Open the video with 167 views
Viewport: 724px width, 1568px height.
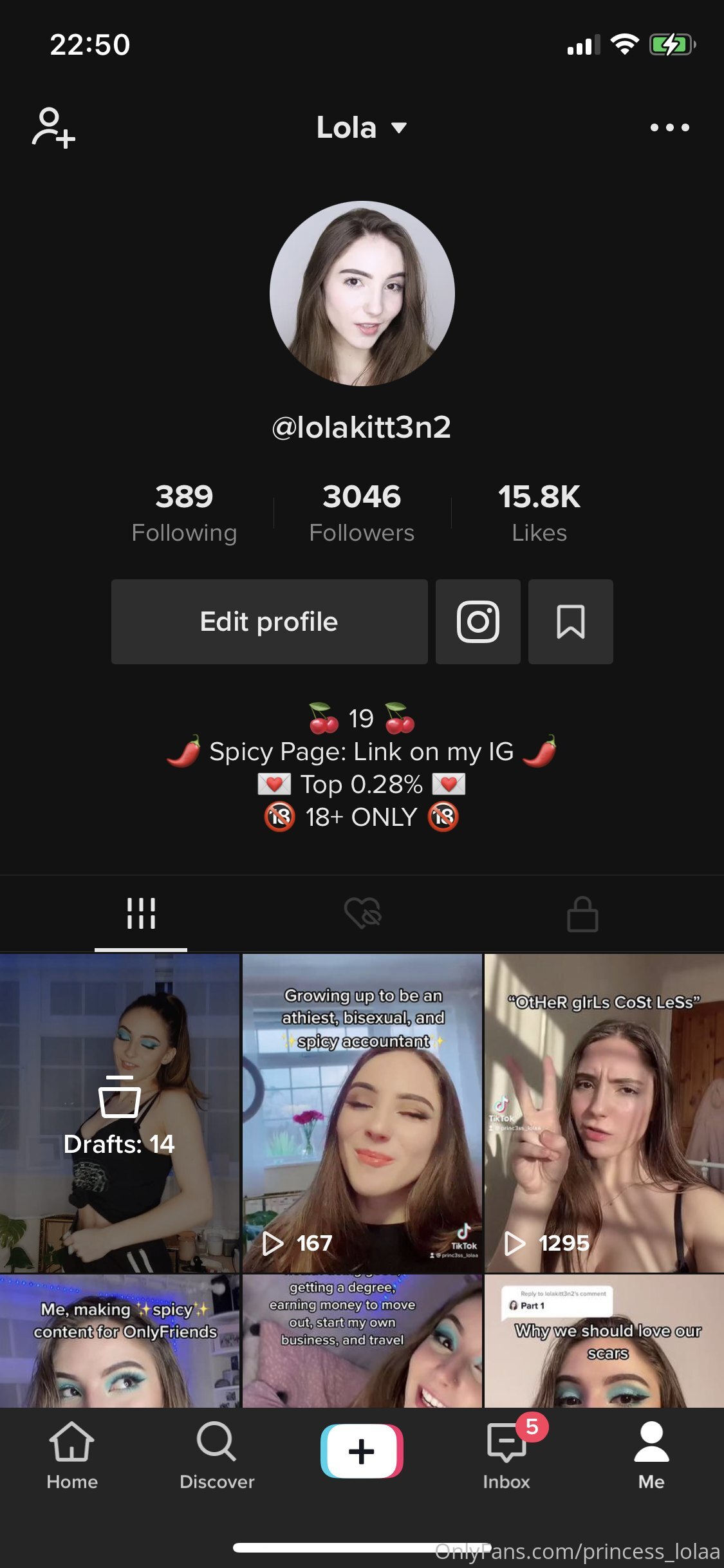pyautogui.click(x=362, y=1114)
